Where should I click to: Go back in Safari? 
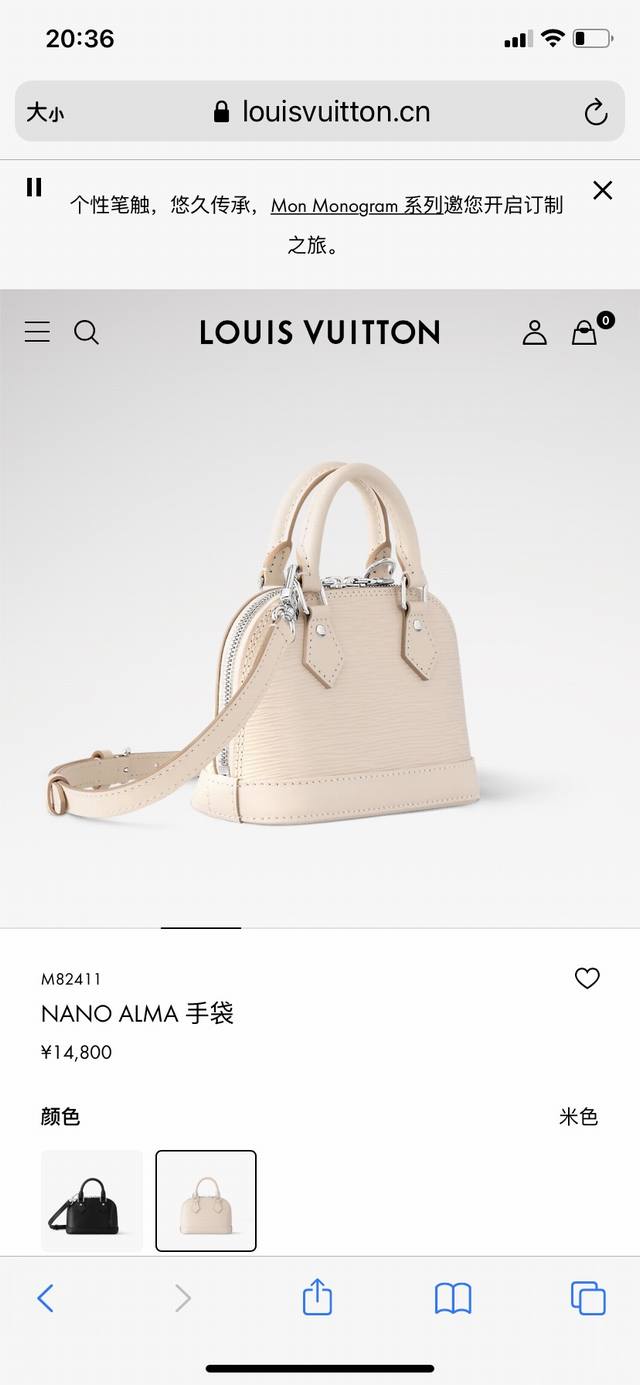45,1299
